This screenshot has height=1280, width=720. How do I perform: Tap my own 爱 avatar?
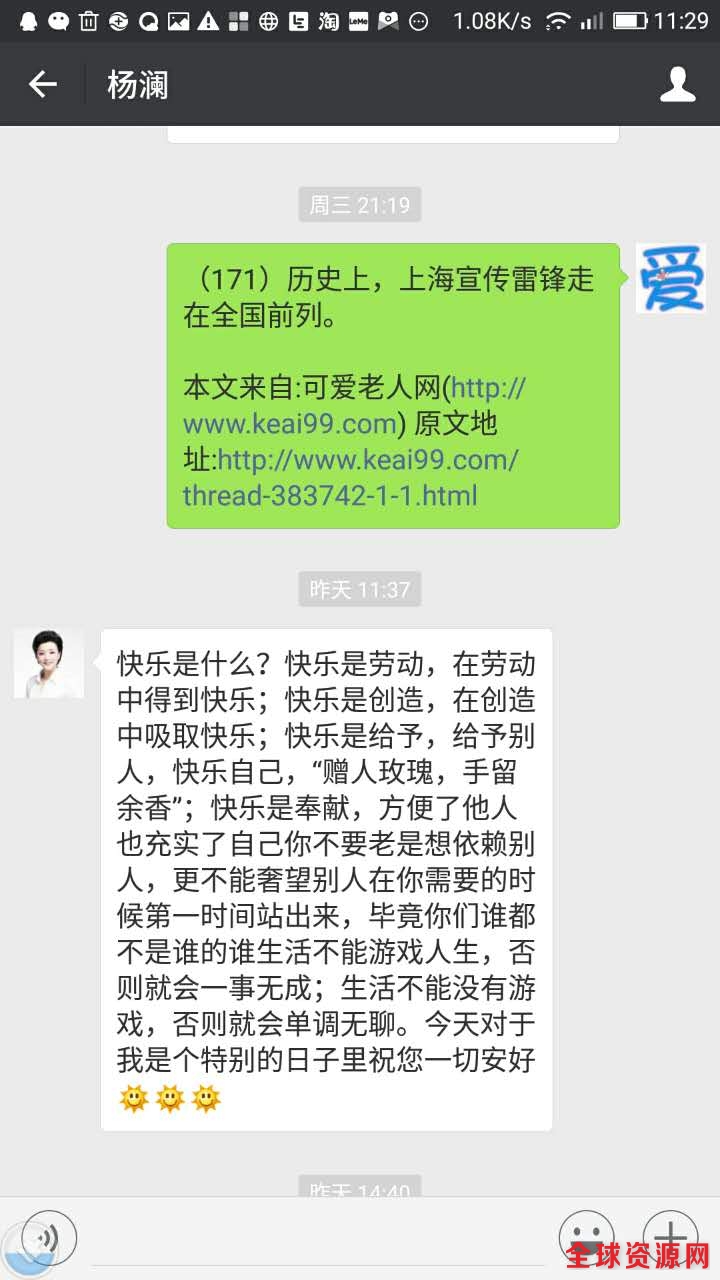[x=671, y=278]
